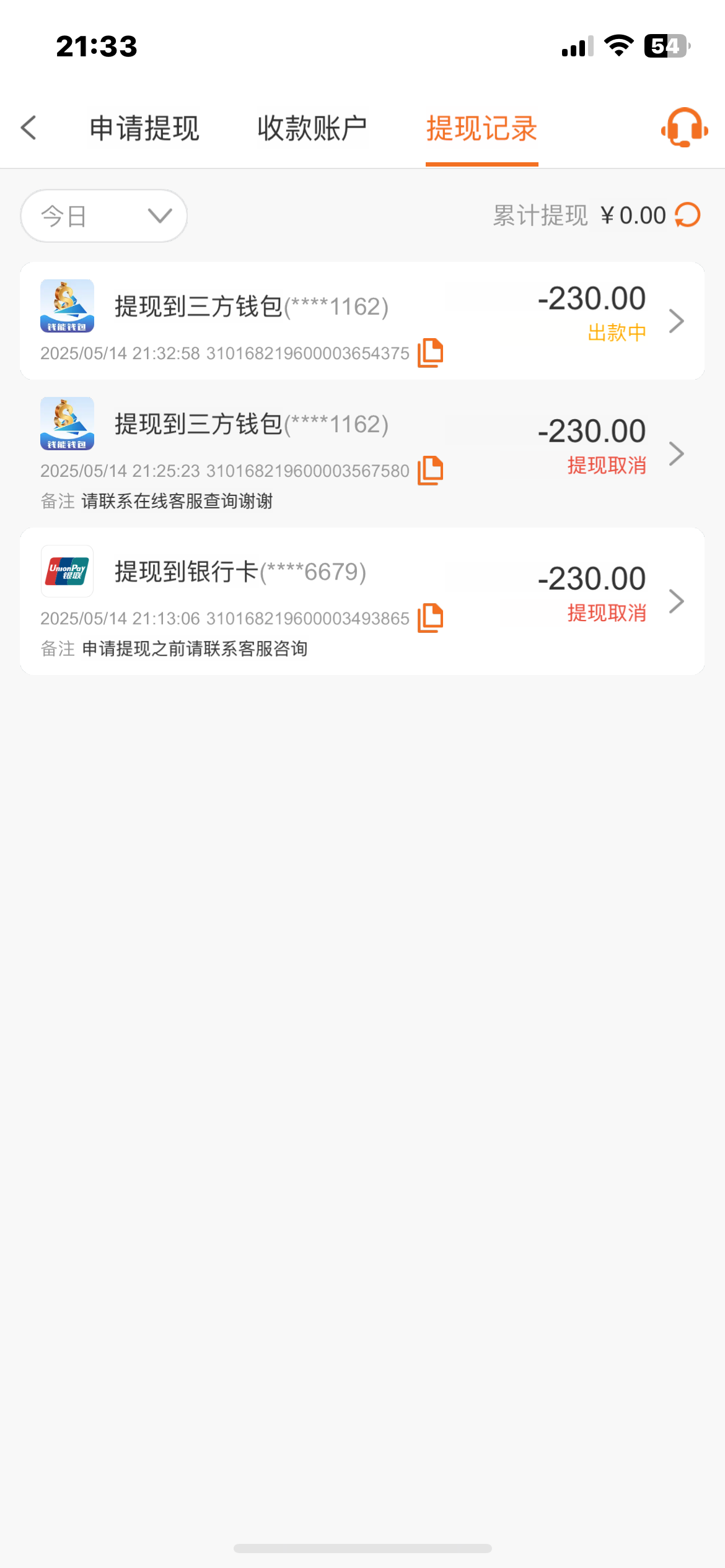
Task: Open the cancelled withdrawal record at 21:25:23
Action: tap(675, 454)
